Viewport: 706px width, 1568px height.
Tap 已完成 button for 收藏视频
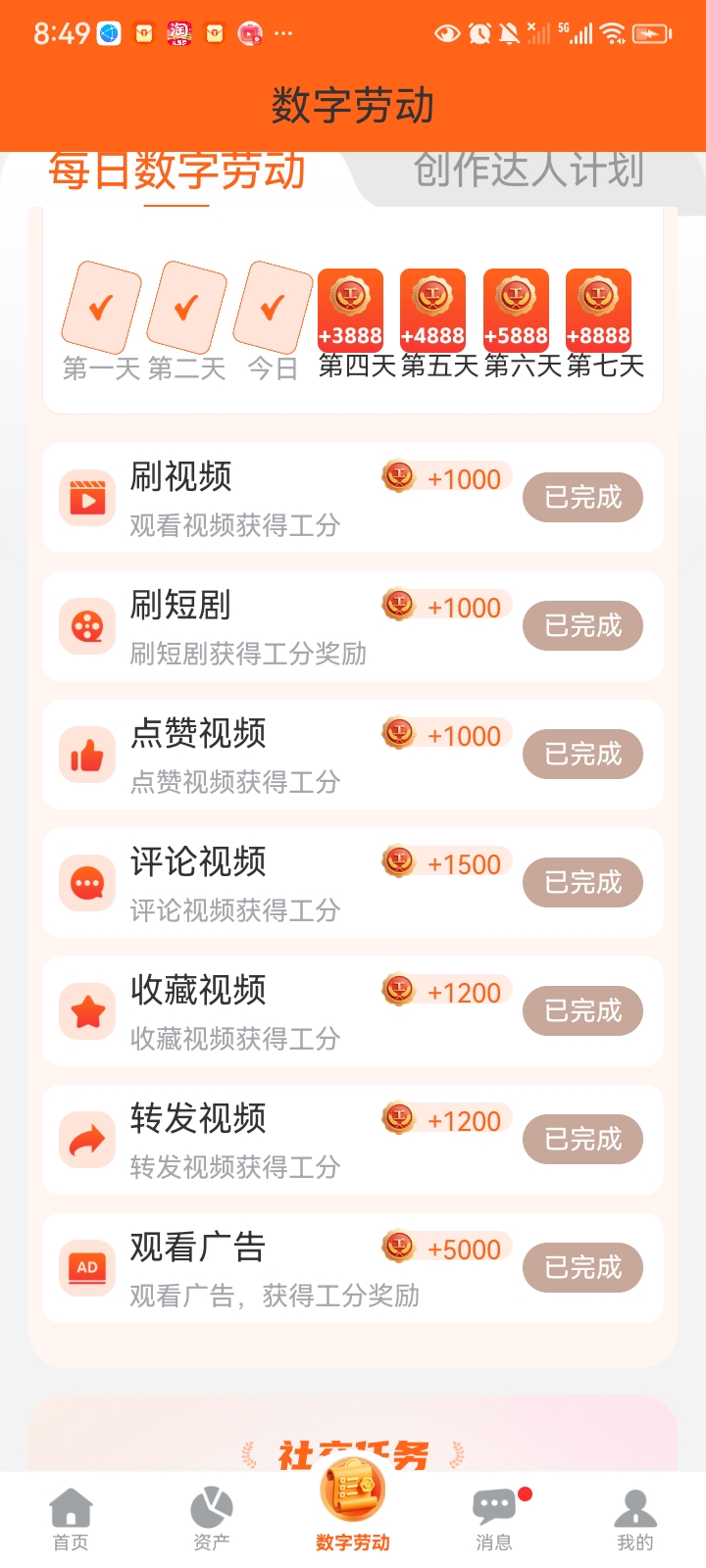pos(582,1011)
